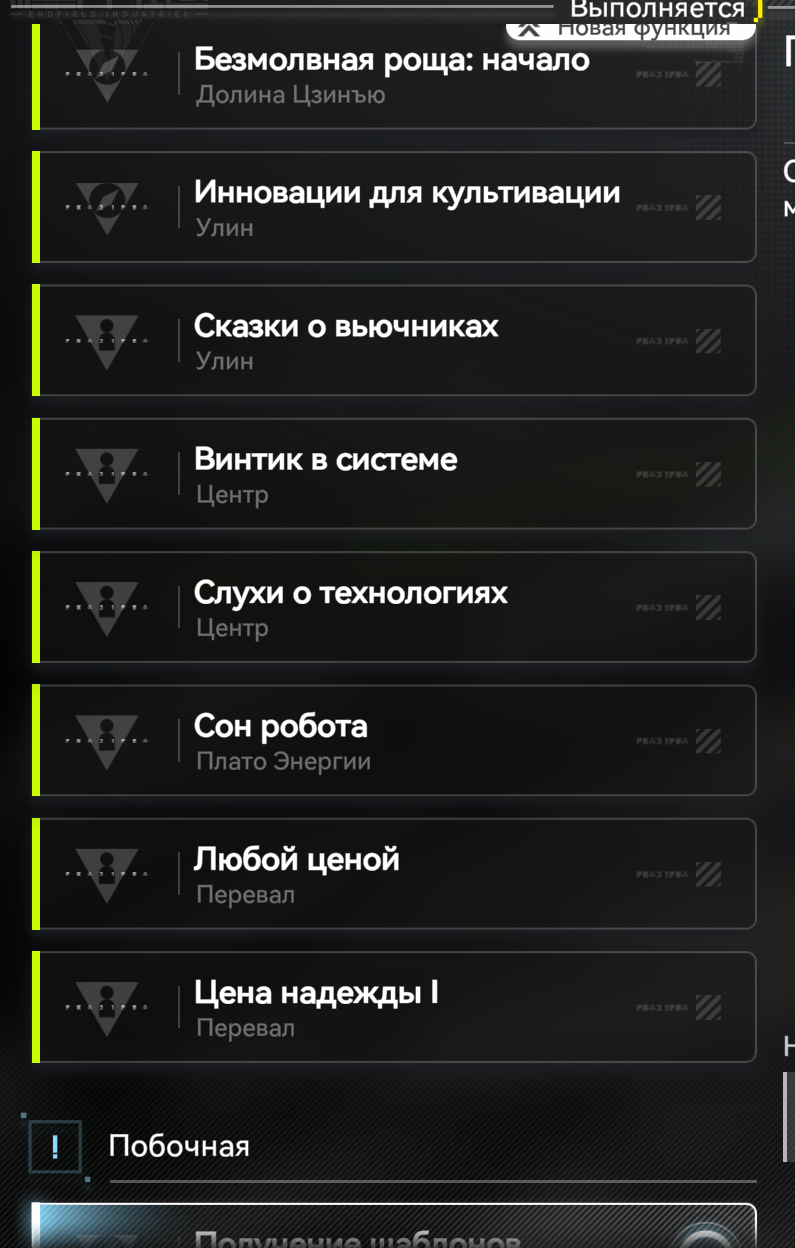Choose quest «Любой ценой»

click(396, 873)
